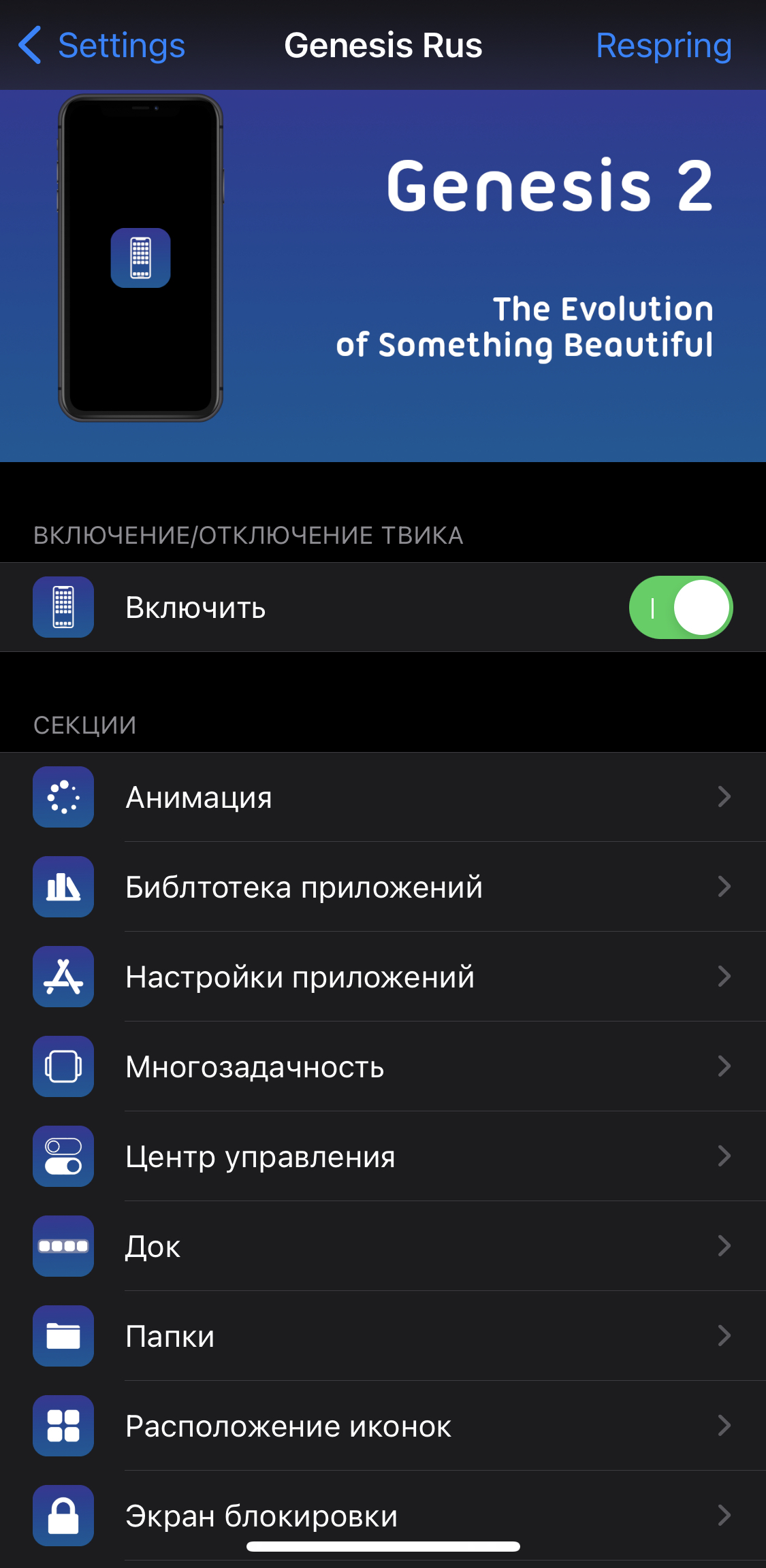Tap the Respring button
Viewport: 766px width, 1568px height.
click(x=663, y=46)
